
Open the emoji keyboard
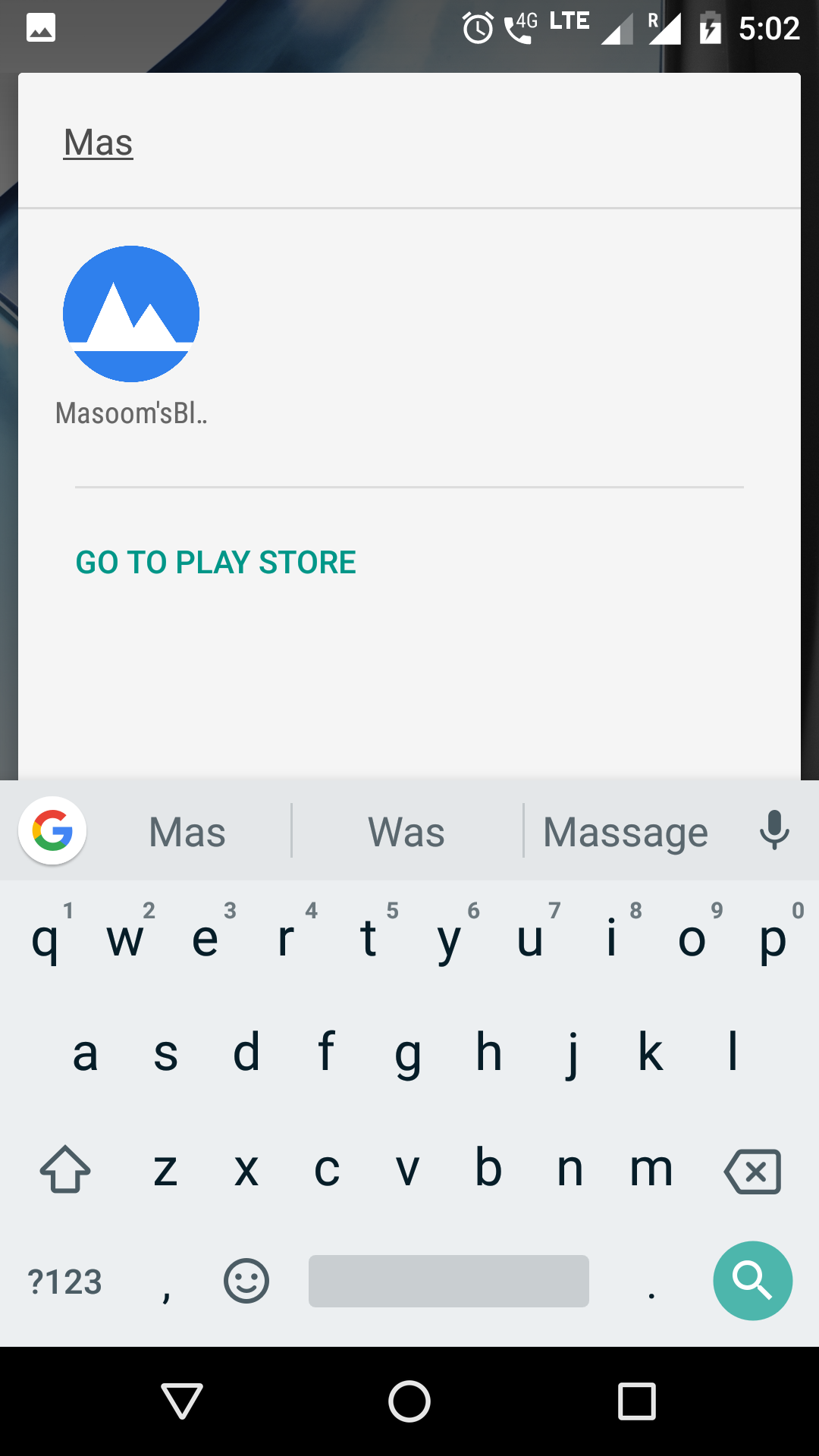(246, 1281)
